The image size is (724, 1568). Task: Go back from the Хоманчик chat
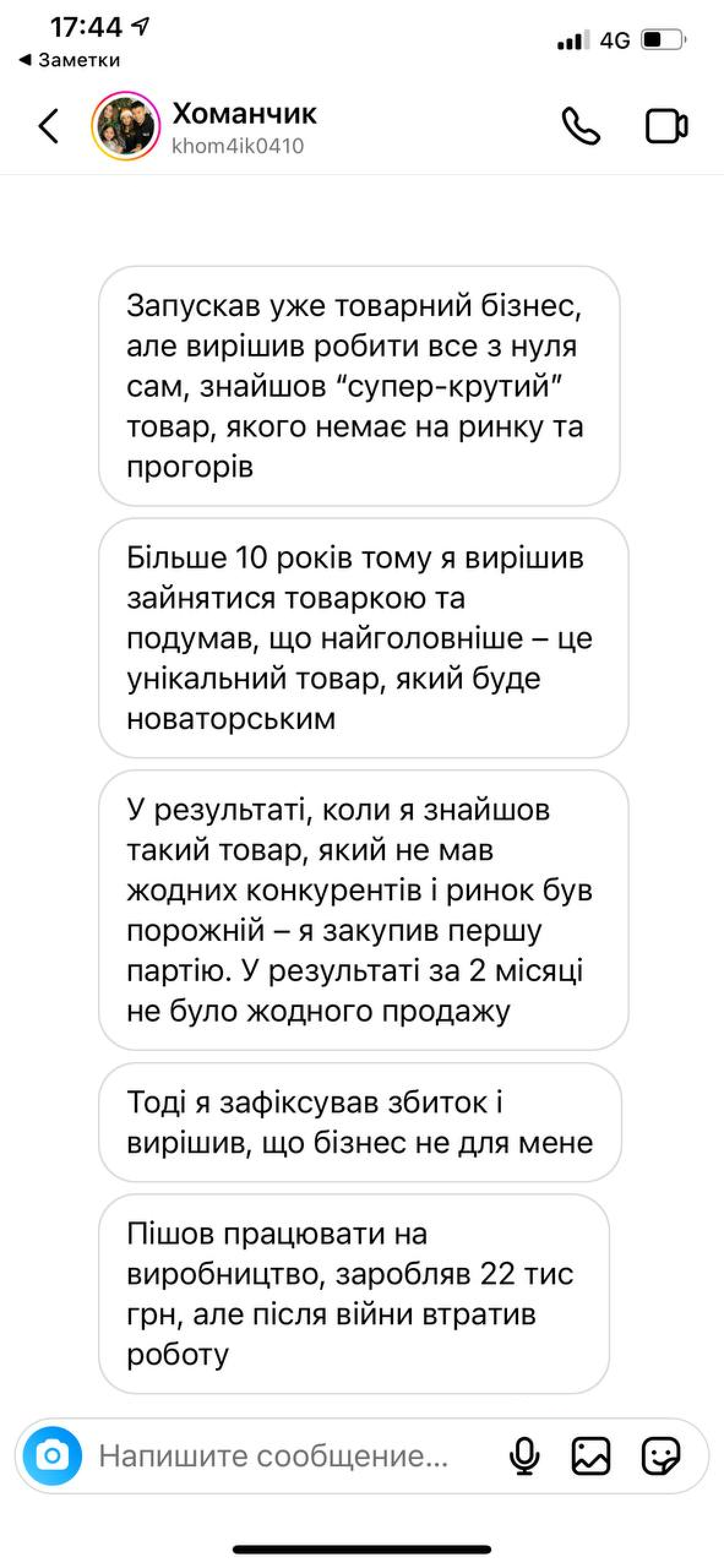point(49,126)
